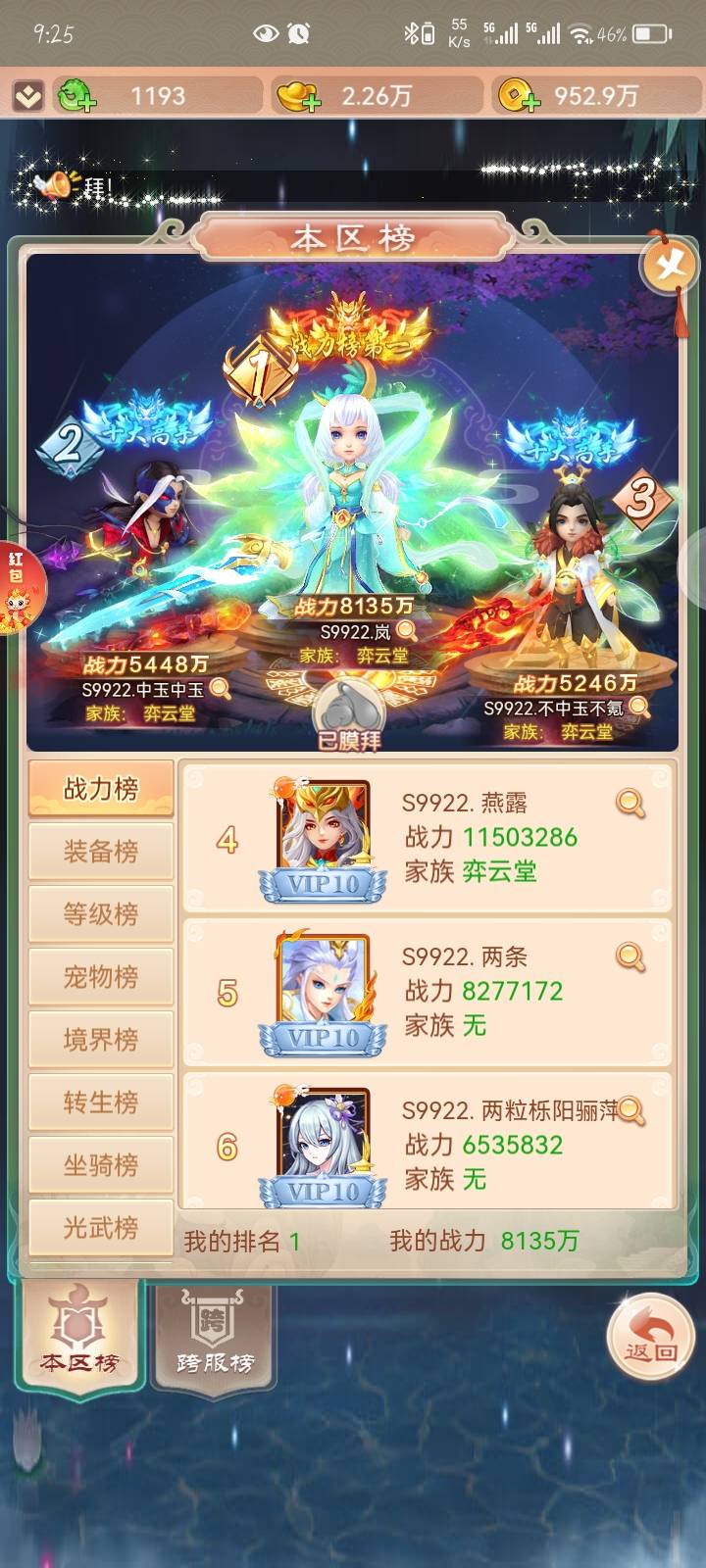Inspect player S9922.两条 with magnifier
The width and height of the screenshot is (706, 1568).
coord(630,956)
